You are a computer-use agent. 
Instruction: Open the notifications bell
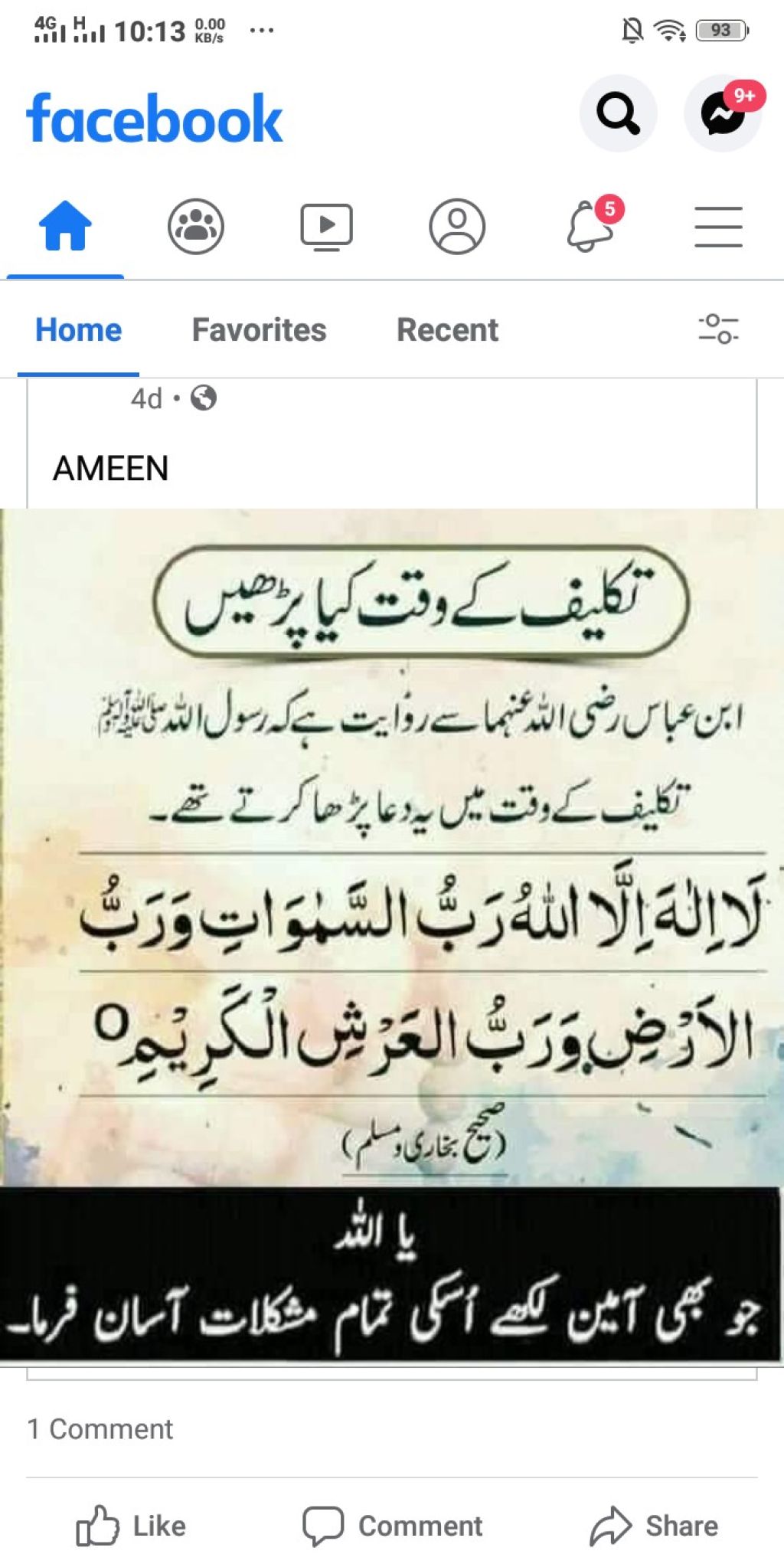point(590,227)
